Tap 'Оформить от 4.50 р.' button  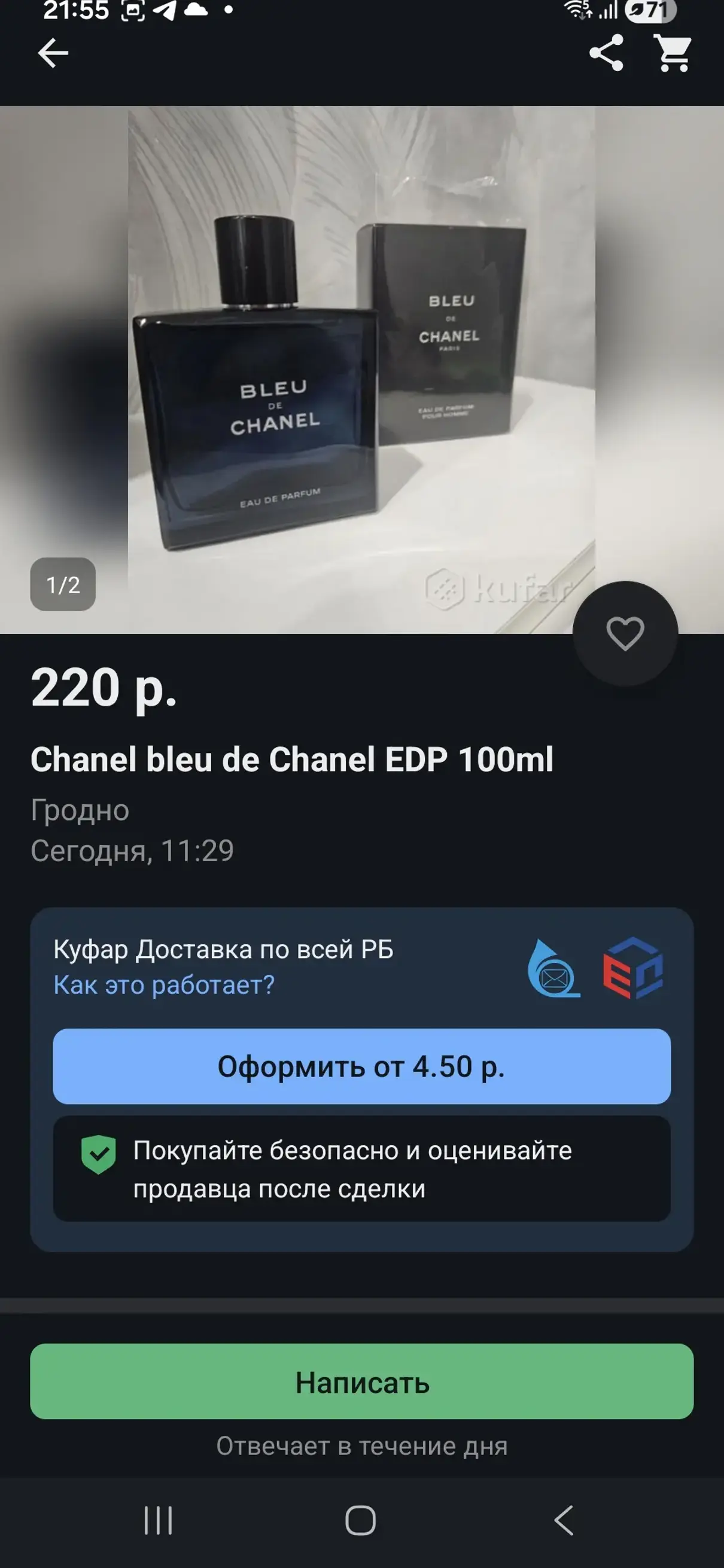(x=361, y=1066)
